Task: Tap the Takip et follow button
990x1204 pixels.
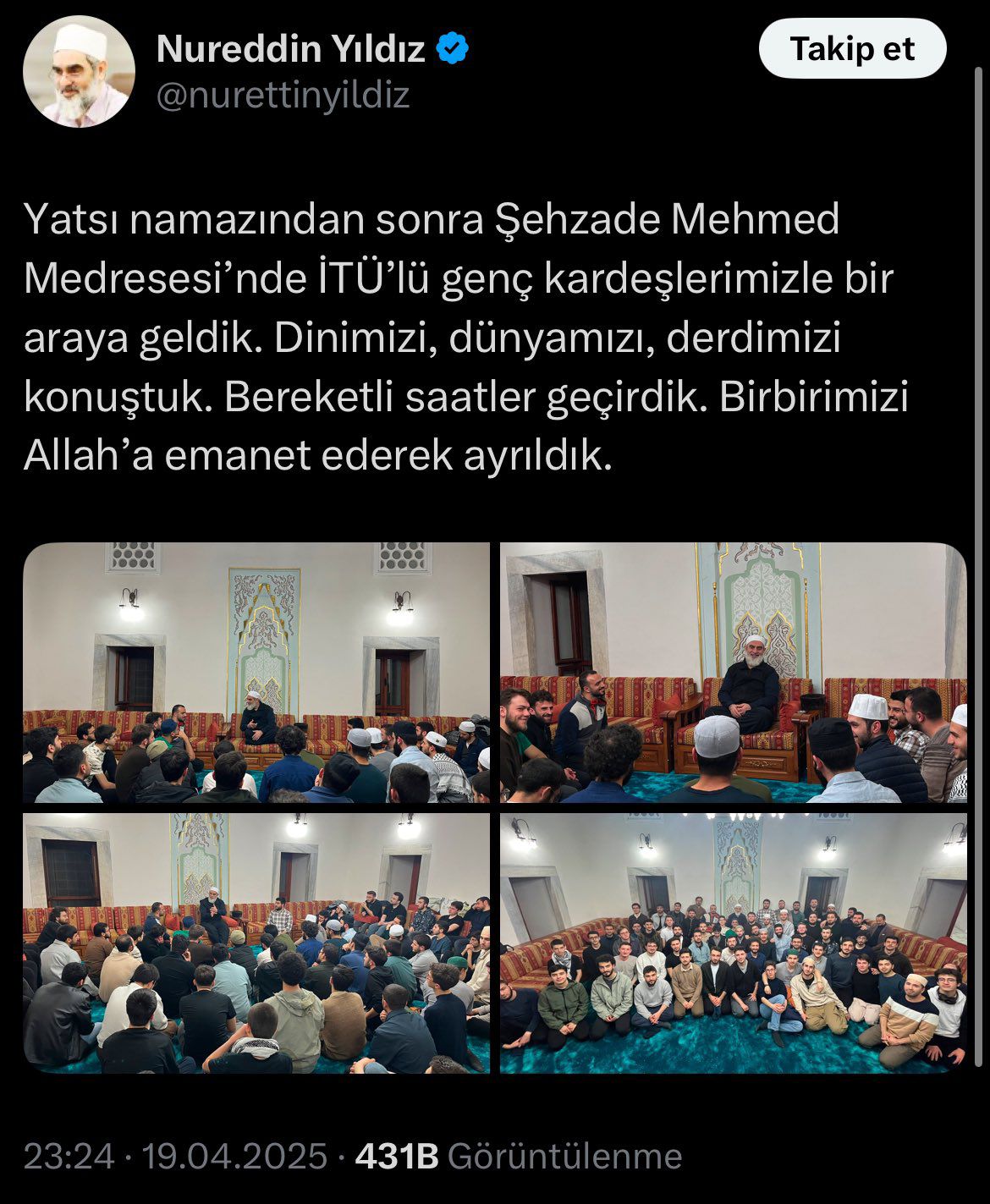Action: (x=852, y=49)
